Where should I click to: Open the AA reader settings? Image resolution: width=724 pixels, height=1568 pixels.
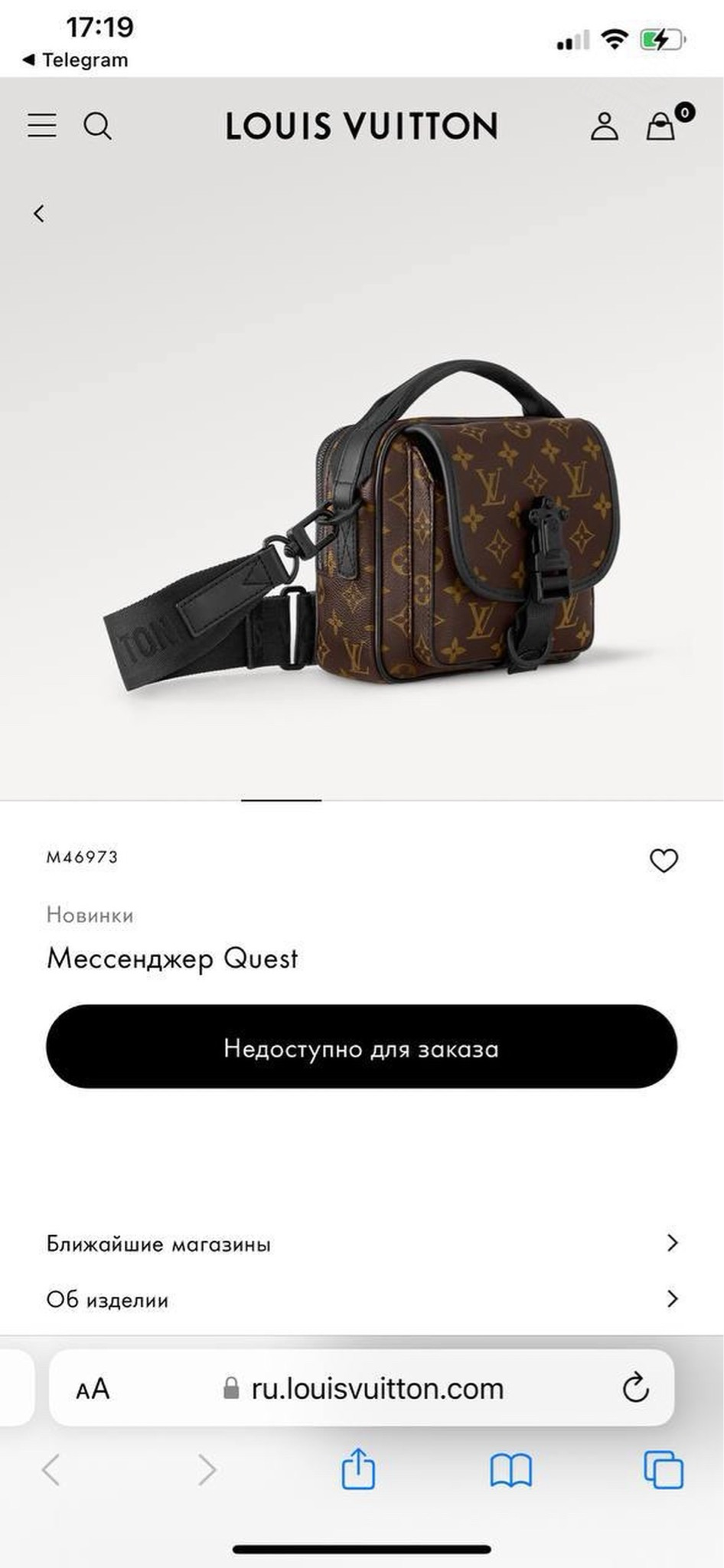click(x=93, y=1389)
